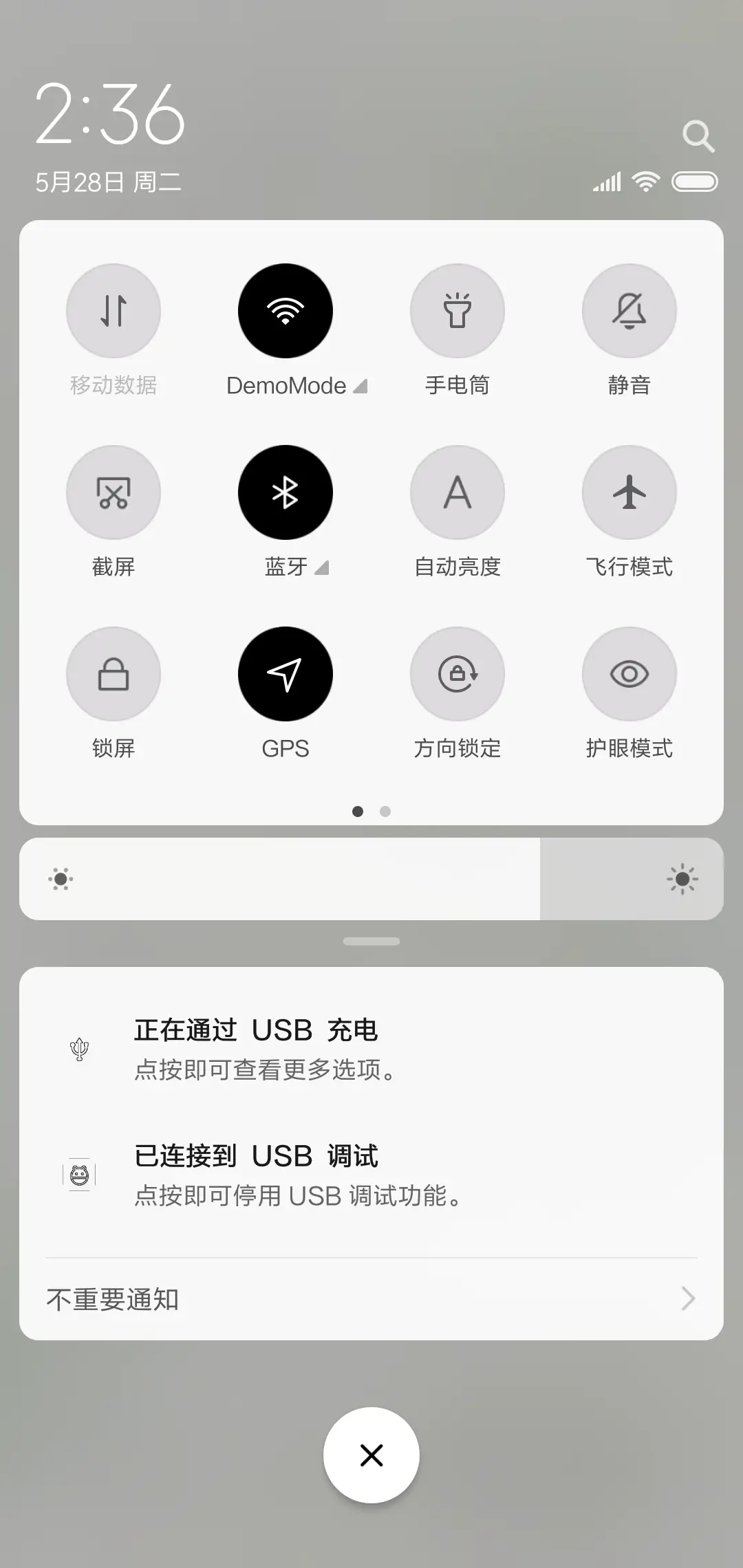Toggle airplane mode (飞行模式)
Screen dimensions: 743x1568
[629, 492]
